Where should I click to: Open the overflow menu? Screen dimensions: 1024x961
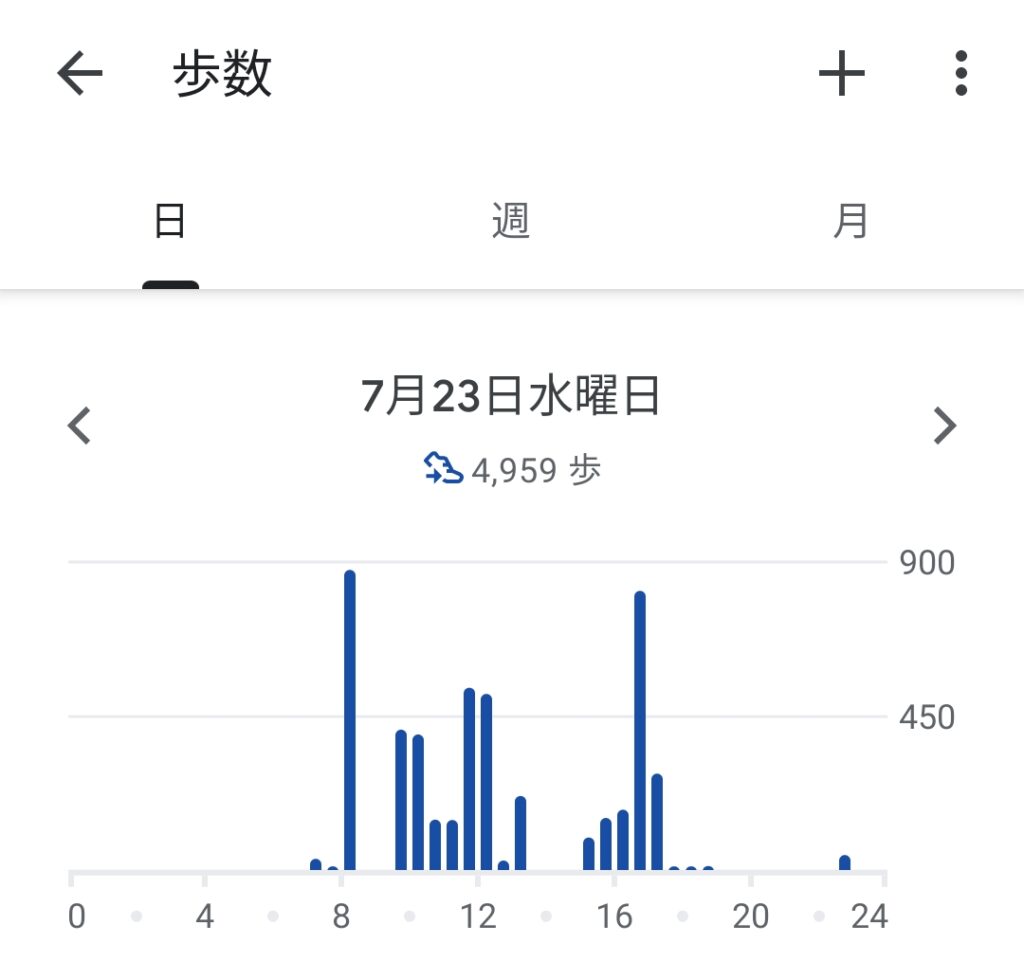tap(960, 74)
